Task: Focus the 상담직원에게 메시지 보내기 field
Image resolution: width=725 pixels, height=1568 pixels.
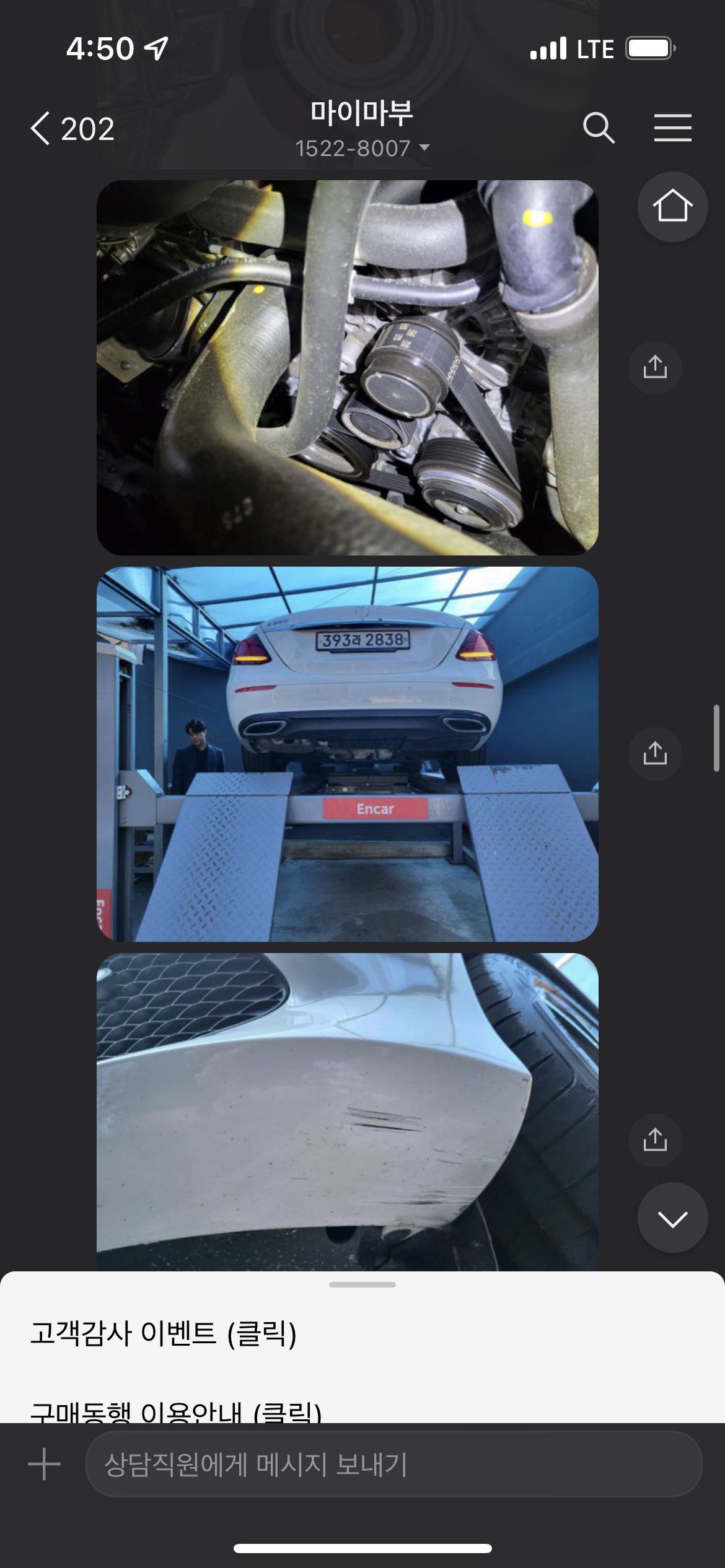Action: 393,1464
